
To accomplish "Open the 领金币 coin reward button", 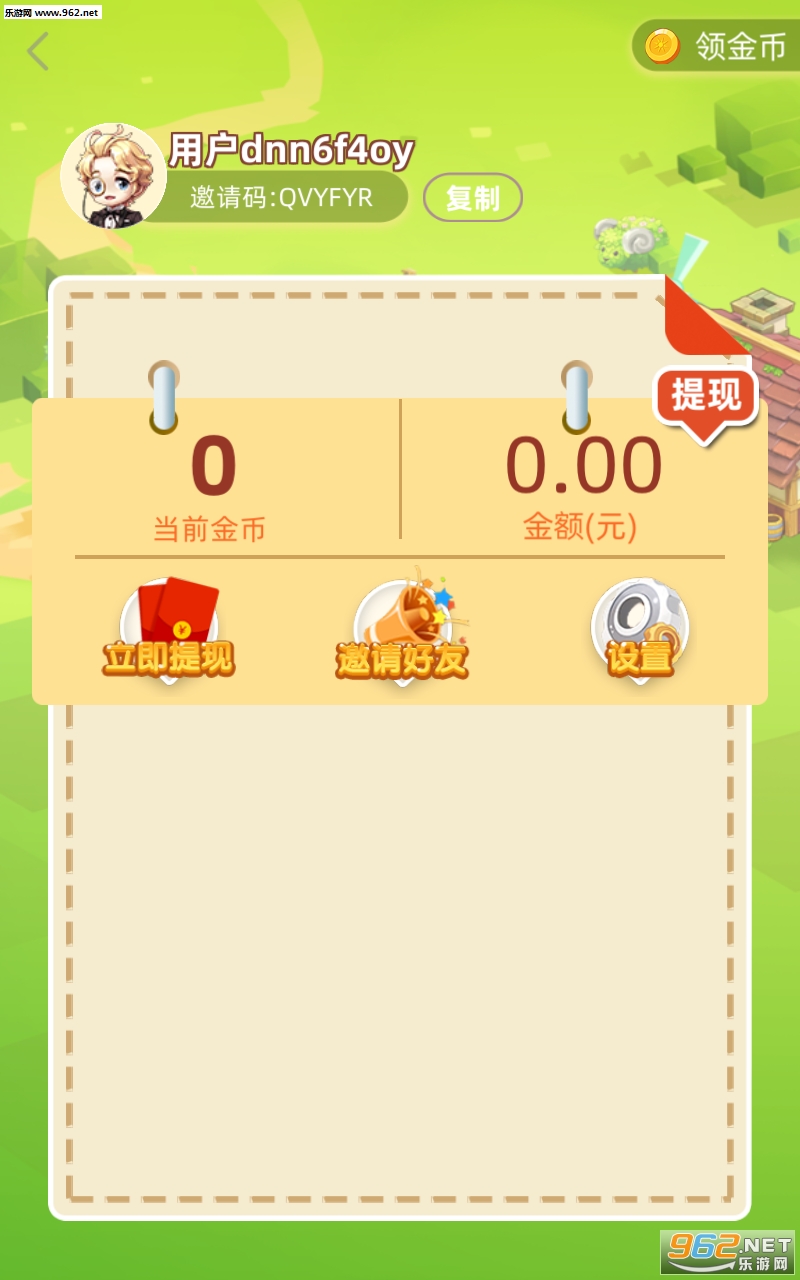I will coord(718,46).
